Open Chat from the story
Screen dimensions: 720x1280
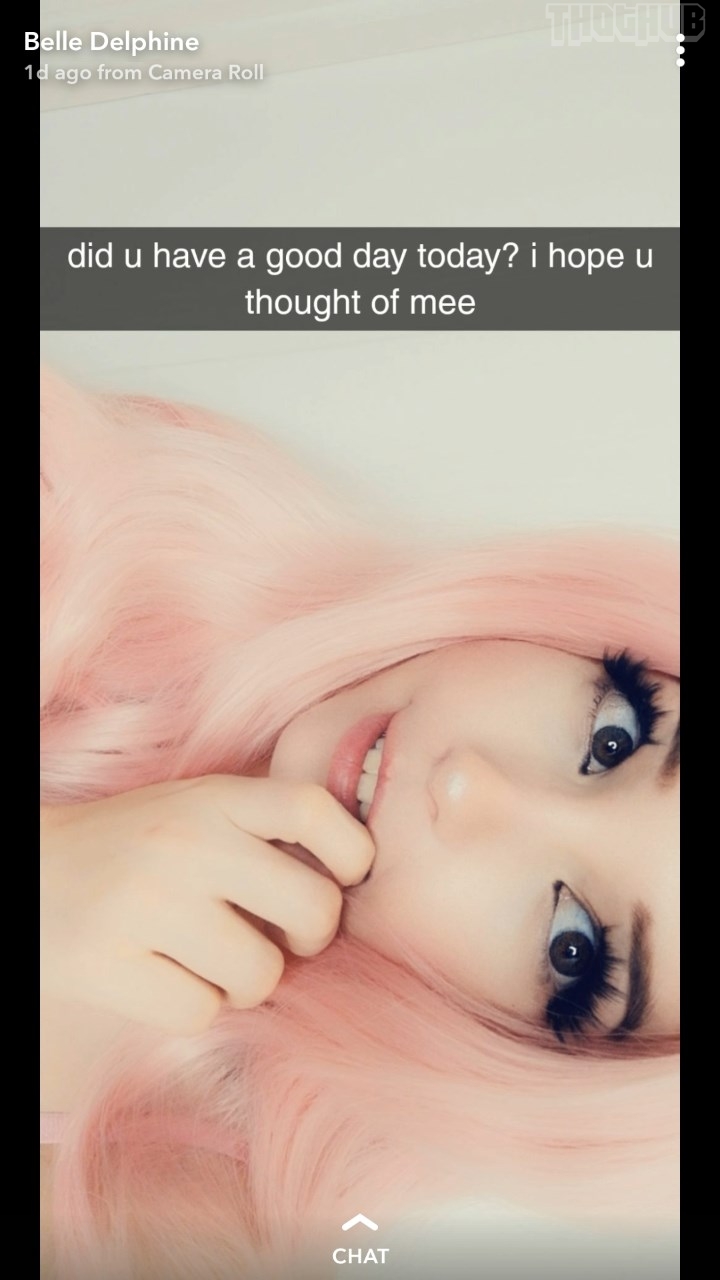[x=360, y=1242]
